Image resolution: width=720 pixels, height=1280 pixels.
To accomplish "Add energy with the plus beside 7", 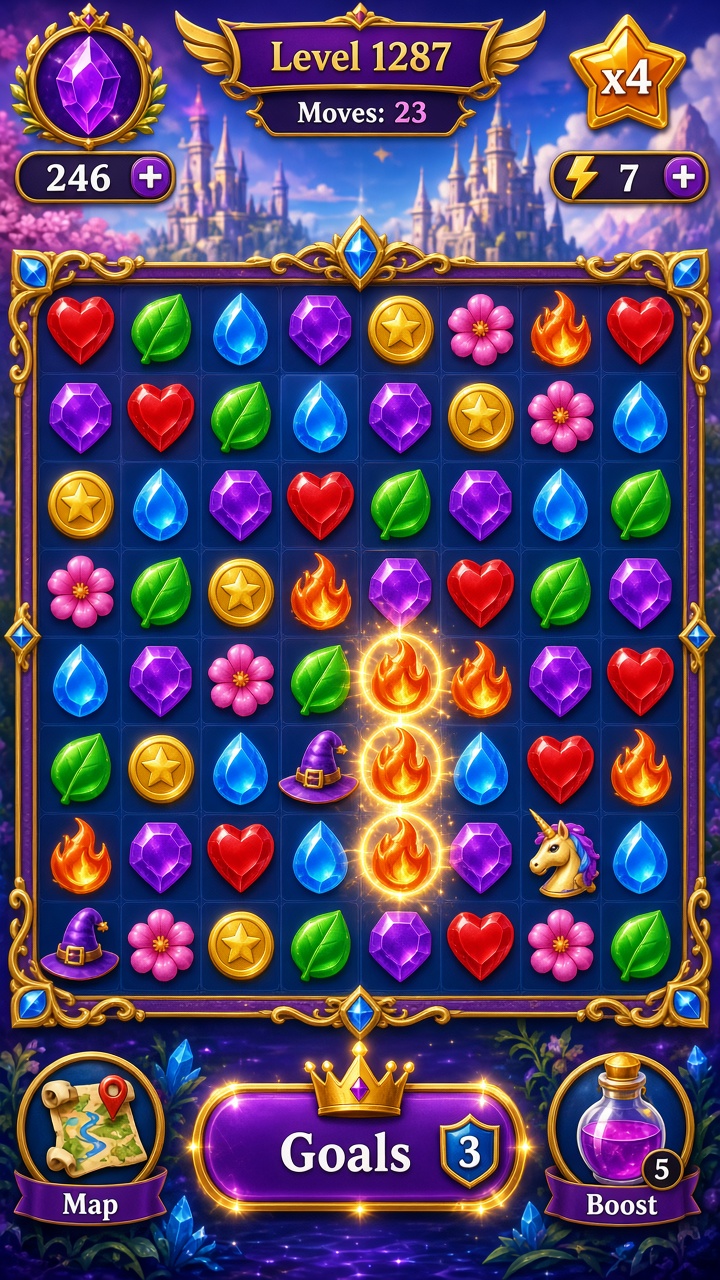I will (683, 178).
